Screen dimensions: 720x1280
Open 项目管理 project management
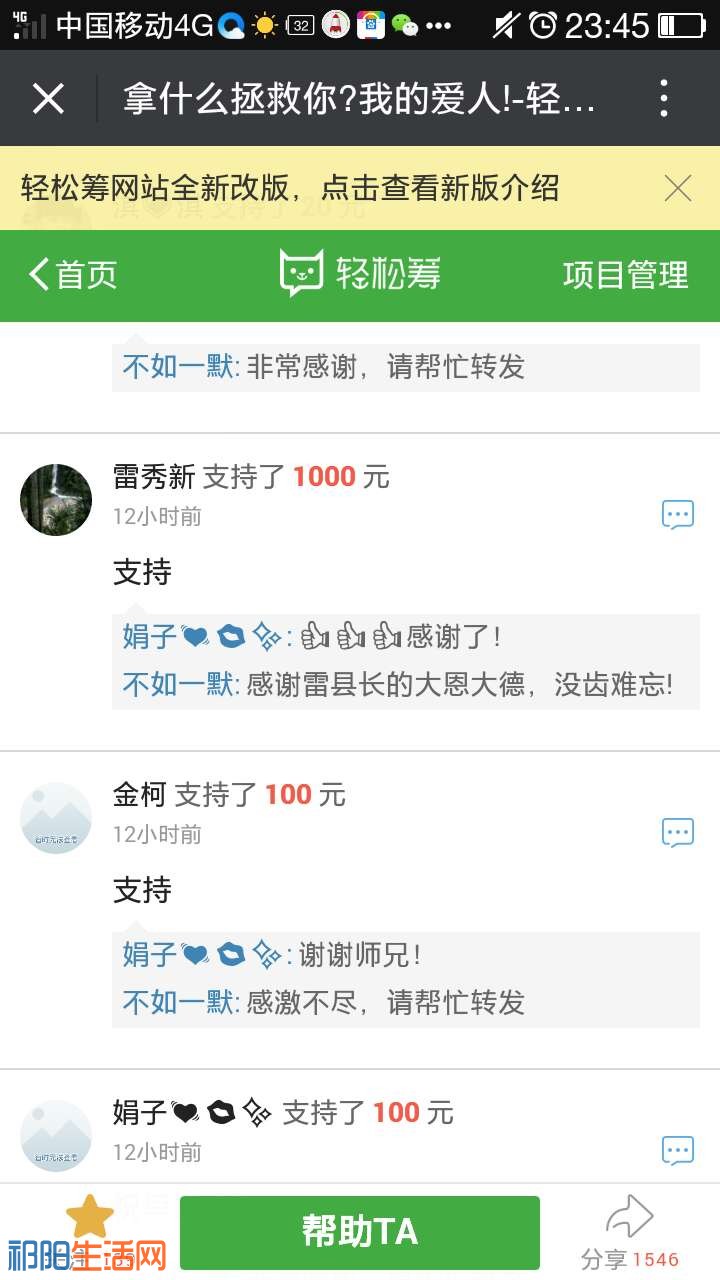(625, 275)
